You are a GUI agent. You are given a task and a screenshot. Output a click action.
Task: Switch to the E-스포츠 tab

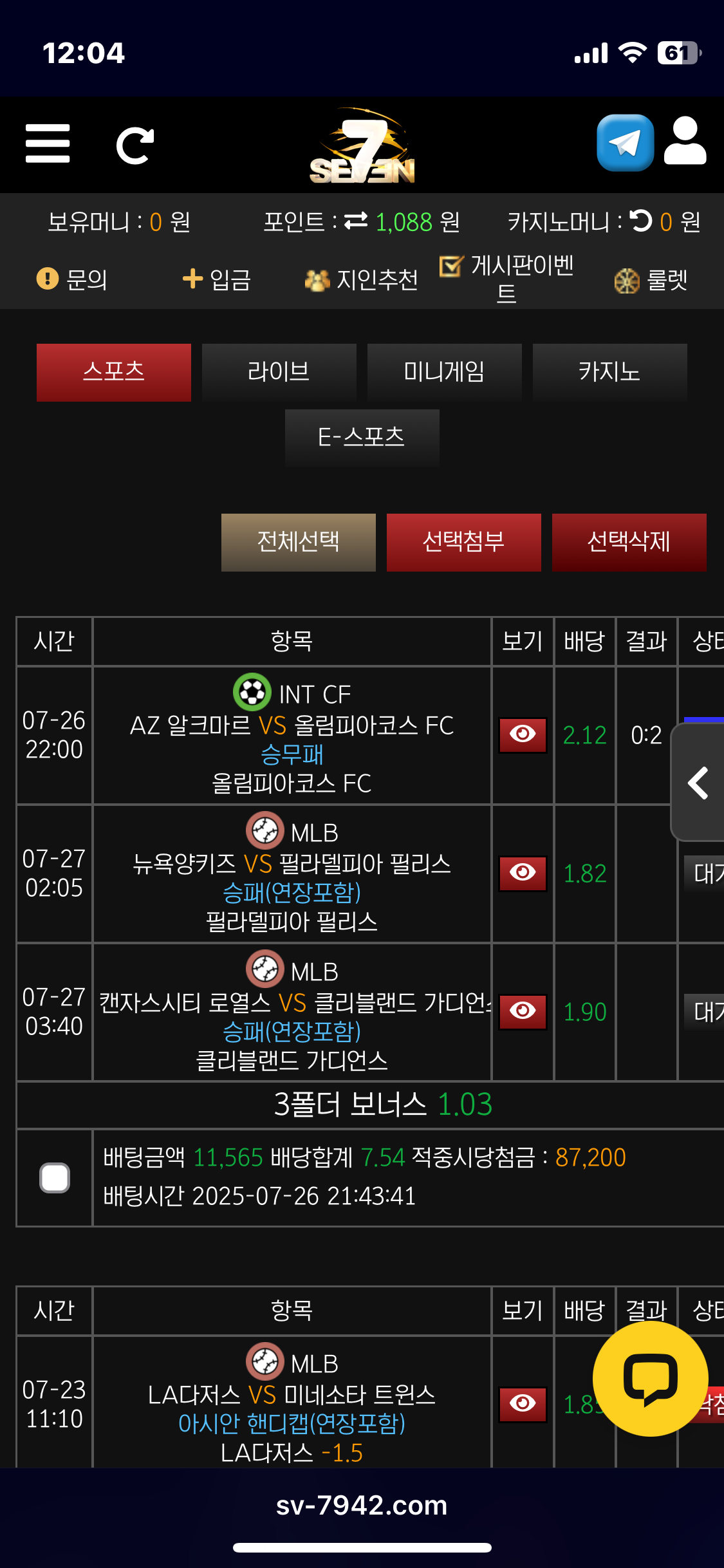(362, 438)
